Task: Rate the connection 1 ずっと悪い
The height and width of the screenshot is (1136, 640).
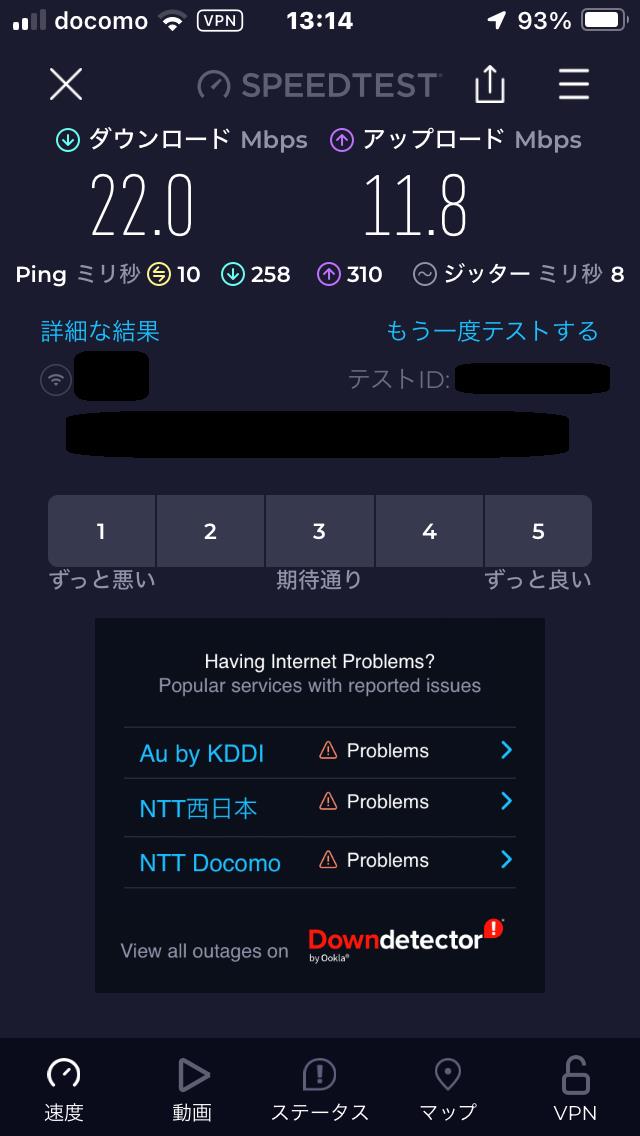Action: click(101, 531)
